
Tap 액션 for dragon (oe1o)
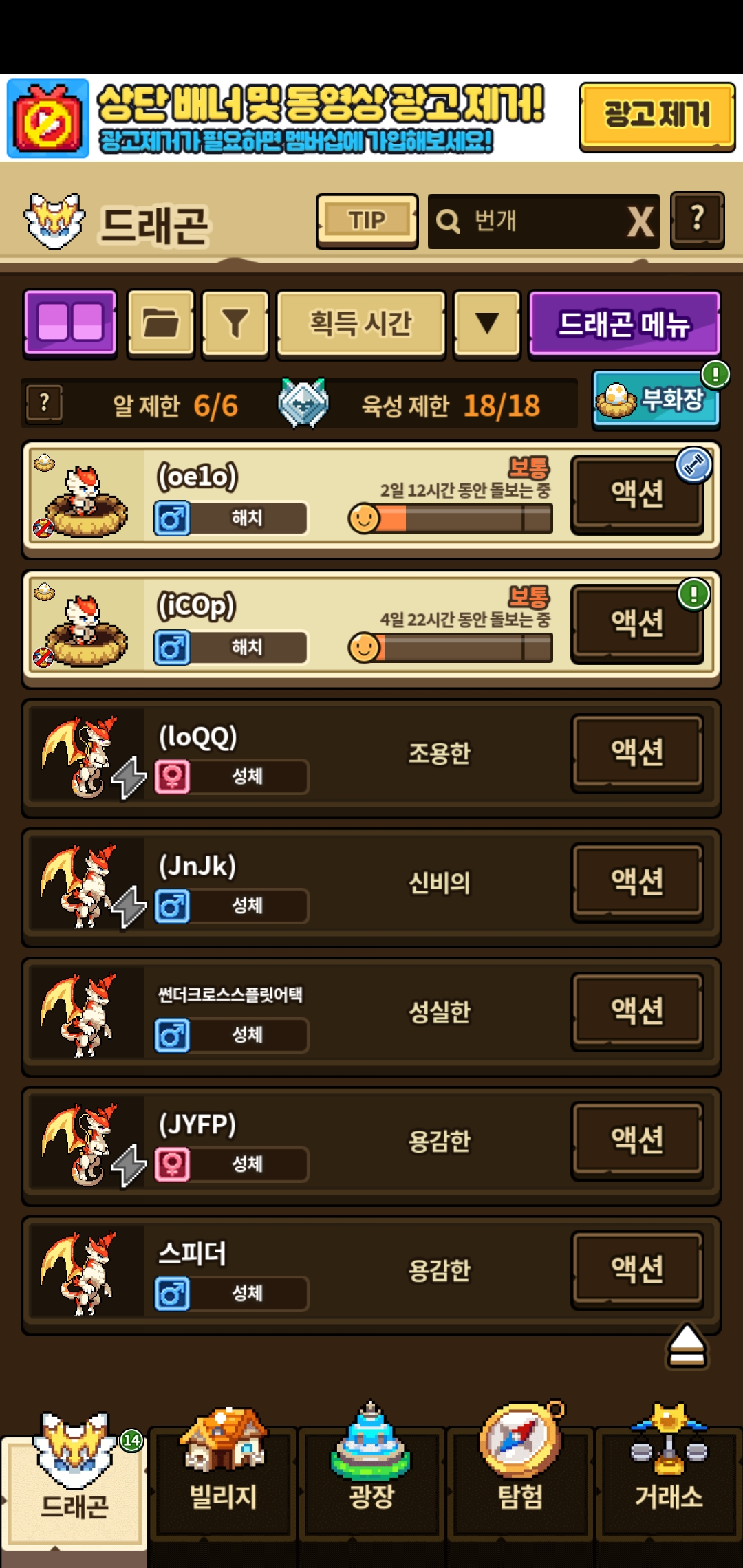point(637,493)
